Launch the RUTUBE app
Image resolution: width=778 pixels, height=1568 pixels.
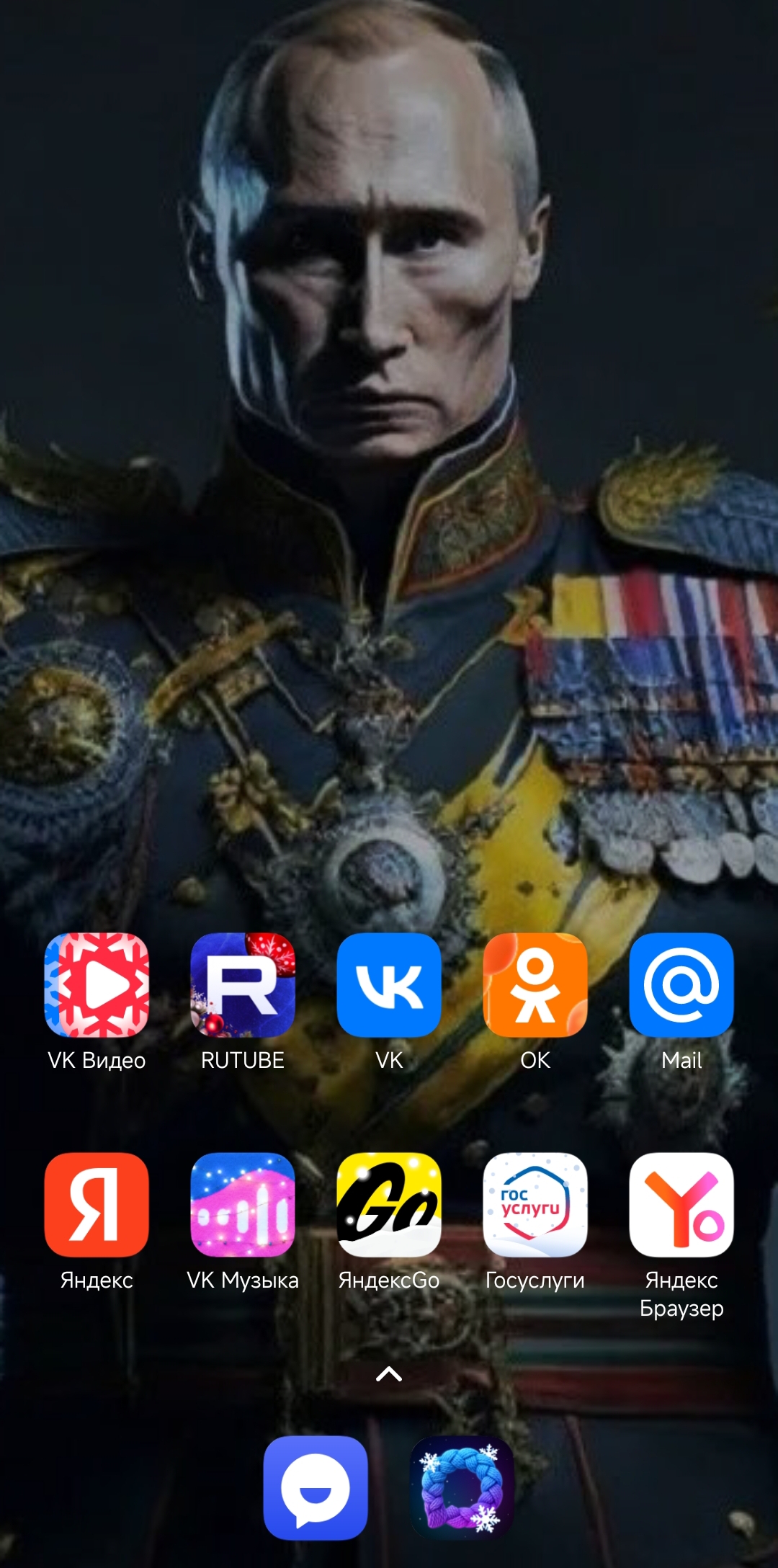(x=243, y=985)
